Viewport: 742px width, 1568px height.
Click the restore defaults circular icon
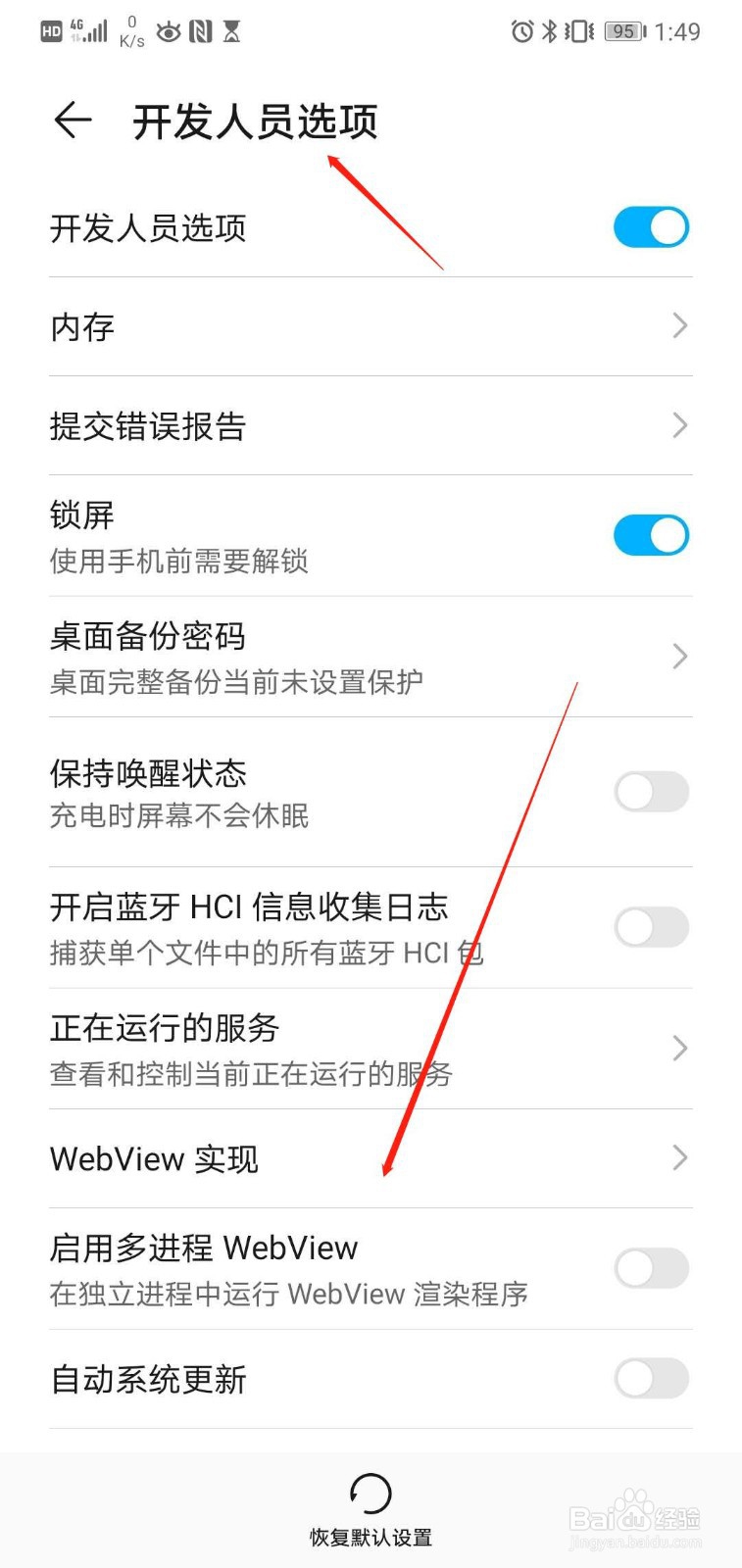(371, 1497)
